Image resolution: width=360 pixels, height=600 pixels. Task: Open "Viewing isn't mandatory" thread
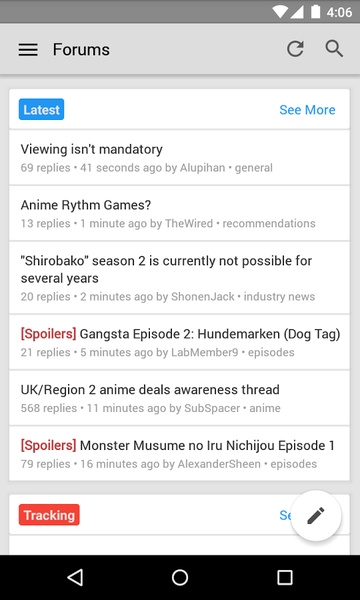[x=179, y=157]
